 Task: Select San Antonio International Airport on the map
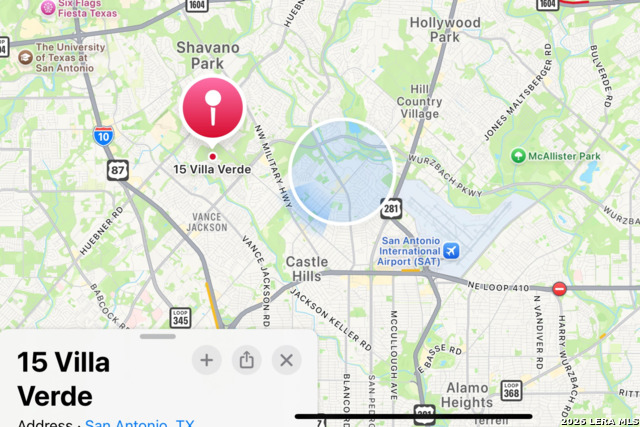coord(451,249)
